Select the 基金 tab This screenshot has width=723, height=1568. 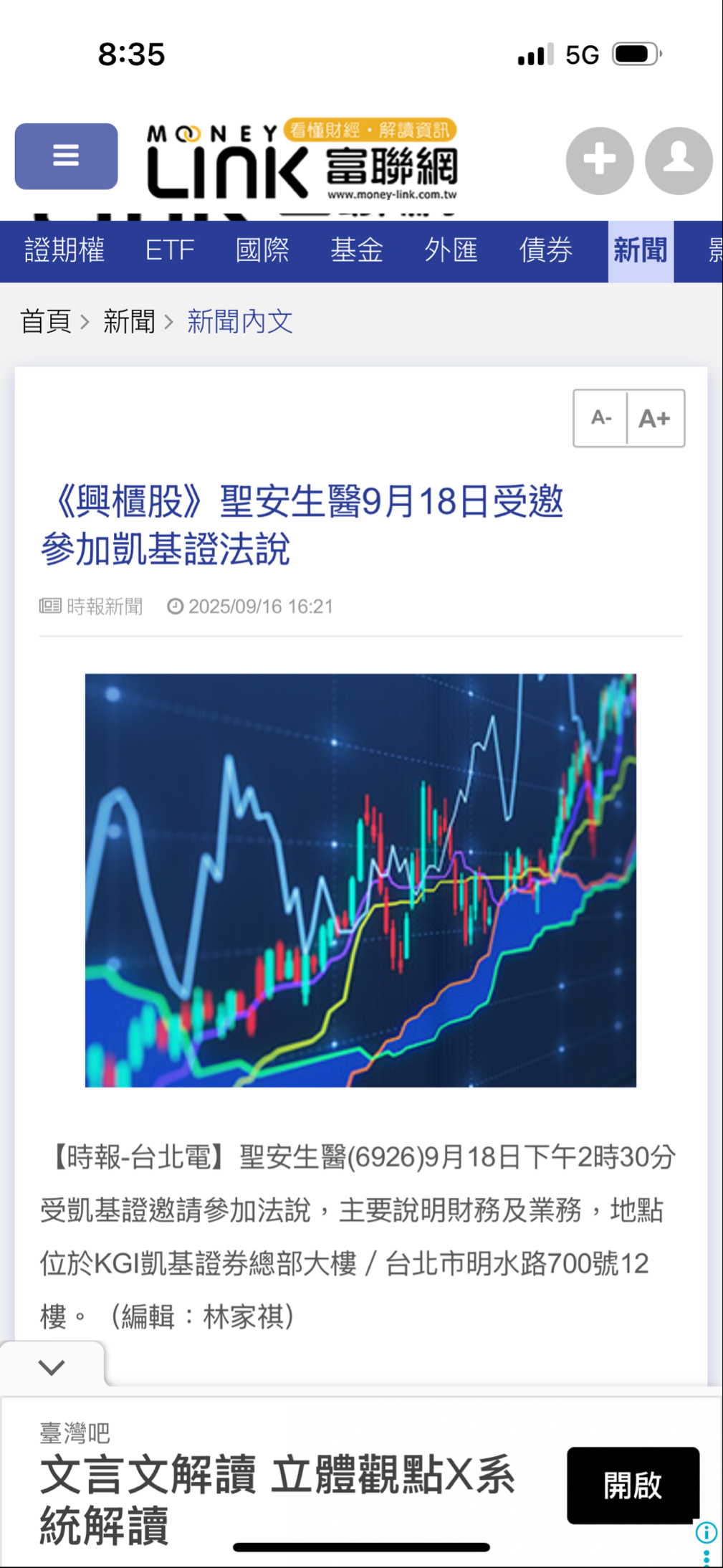[x=357, y=251]
